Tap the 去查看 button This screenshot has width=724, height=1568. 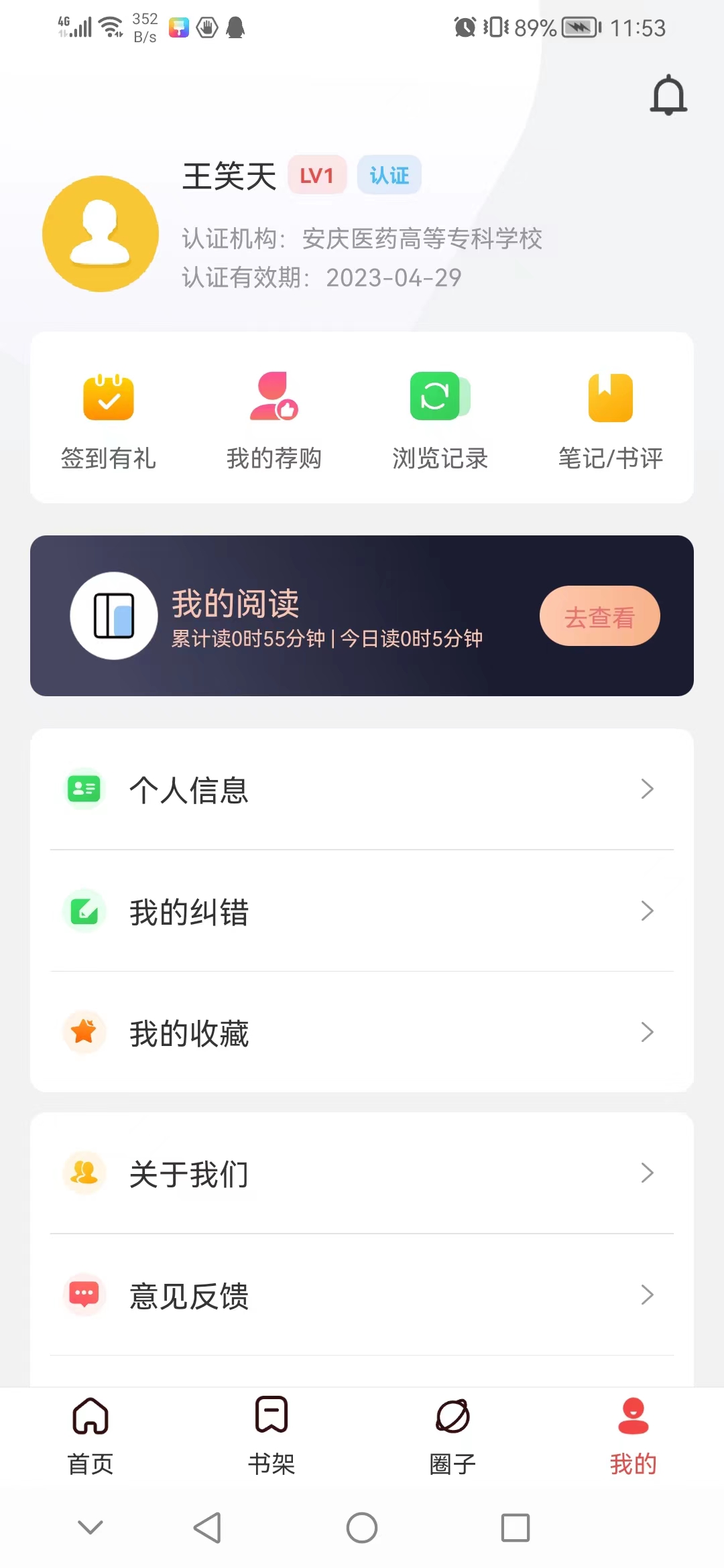599,616
